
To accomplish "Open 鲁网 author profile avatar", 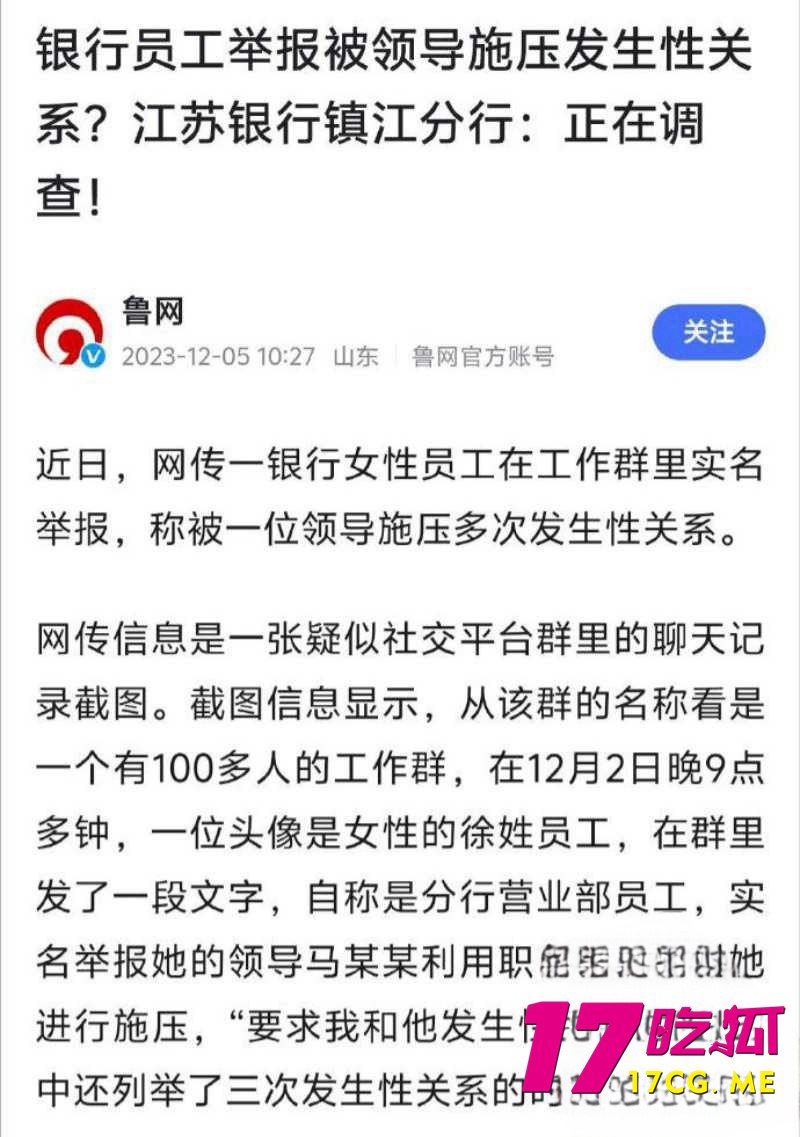I will [x=69, y=333].
